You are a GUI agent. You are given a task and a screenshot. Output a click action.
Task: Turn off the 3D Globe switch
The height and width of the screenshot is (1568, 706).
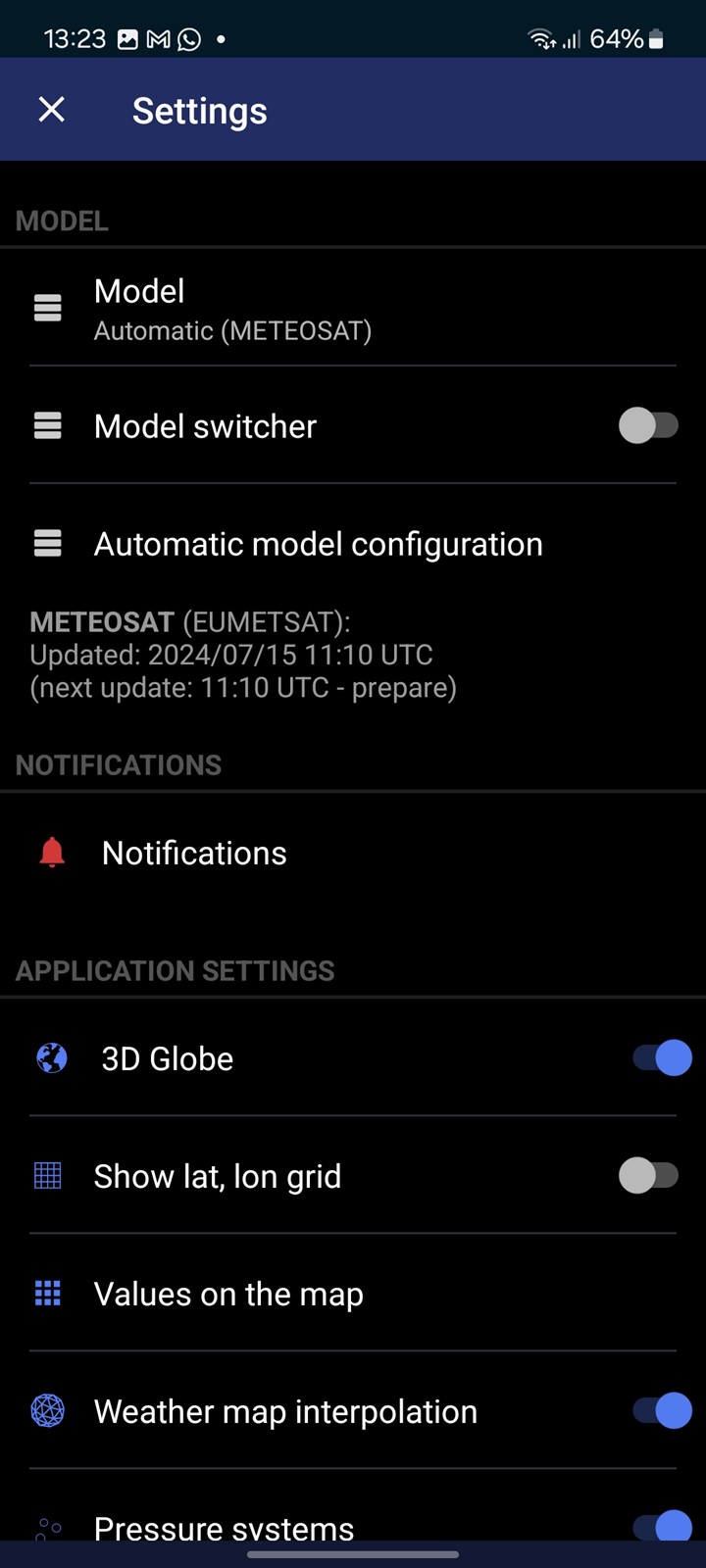coord(662,1058)
